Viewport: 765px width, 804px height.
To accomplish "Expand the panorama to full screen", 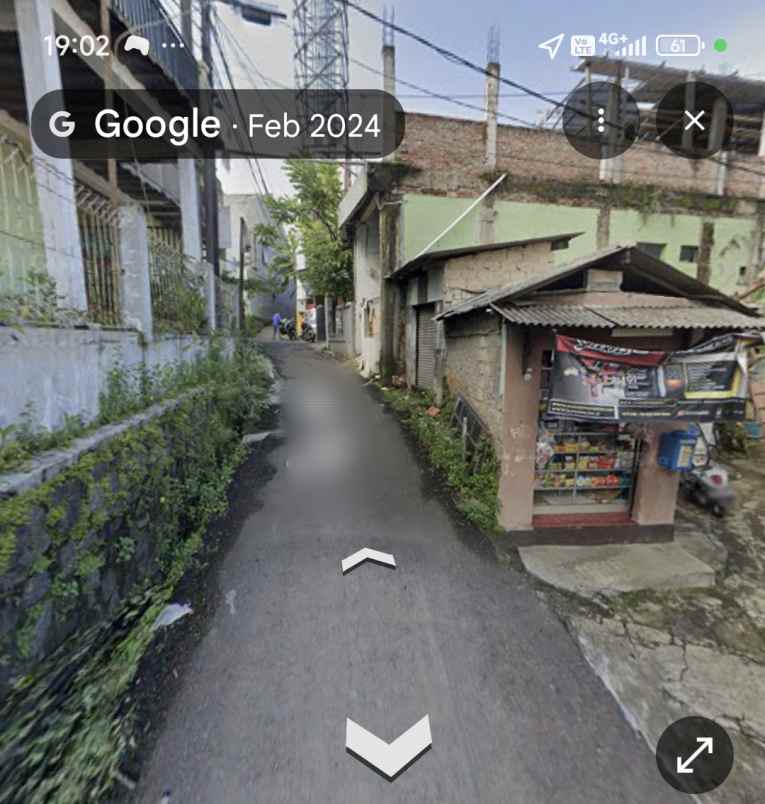I will (694, 757).
